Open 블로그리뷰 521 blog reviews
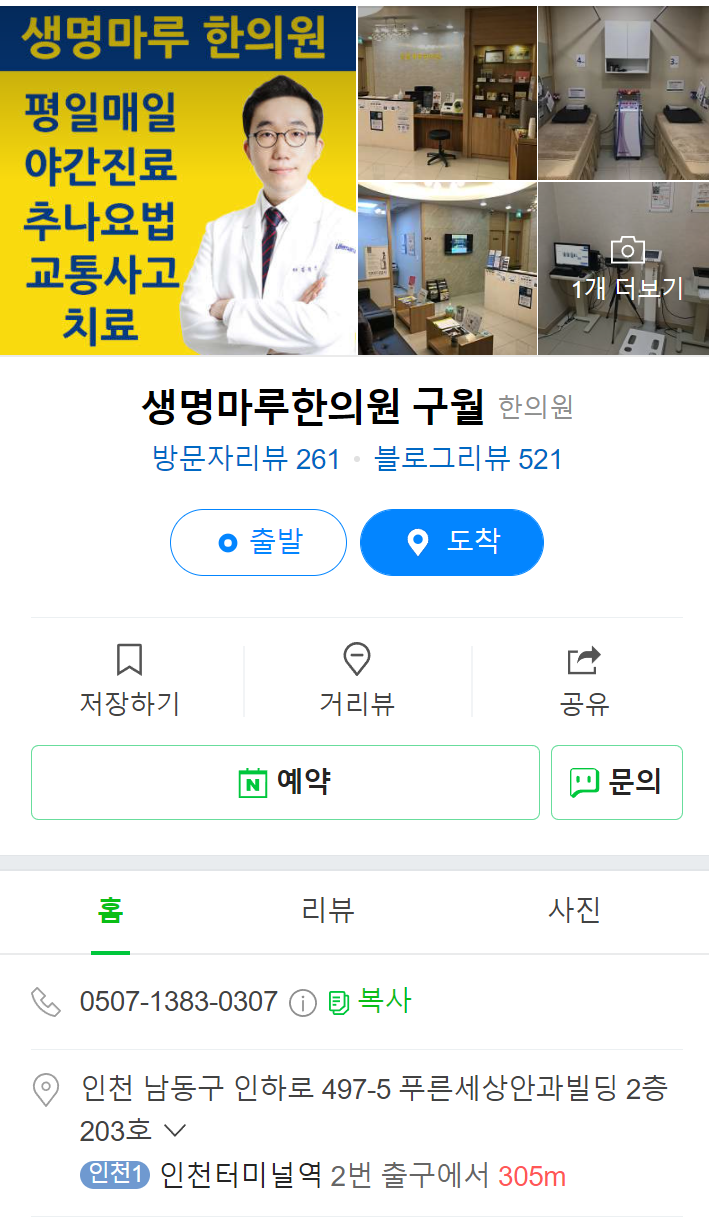 point(468,459)
